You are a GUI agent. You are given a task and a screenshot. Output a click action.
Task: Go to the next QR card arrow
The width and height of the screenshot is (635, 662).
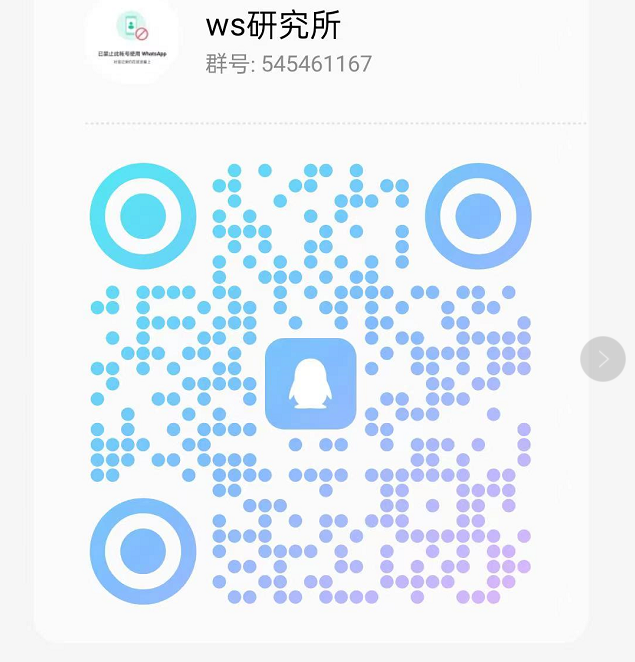point(603,359)
